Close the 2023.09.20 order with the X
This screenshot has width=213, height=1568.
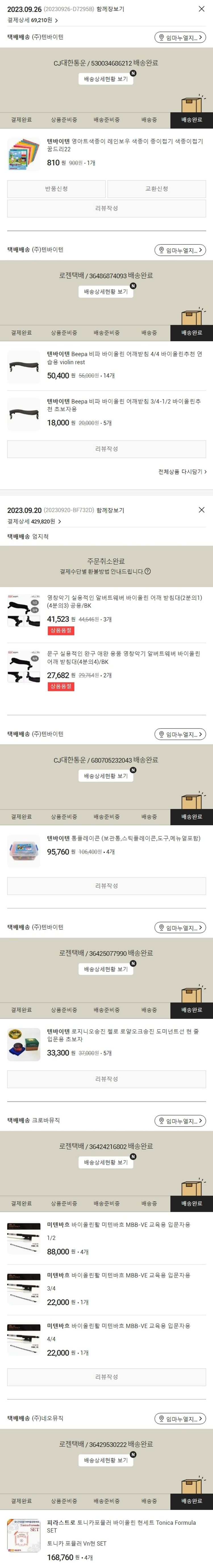201,509
